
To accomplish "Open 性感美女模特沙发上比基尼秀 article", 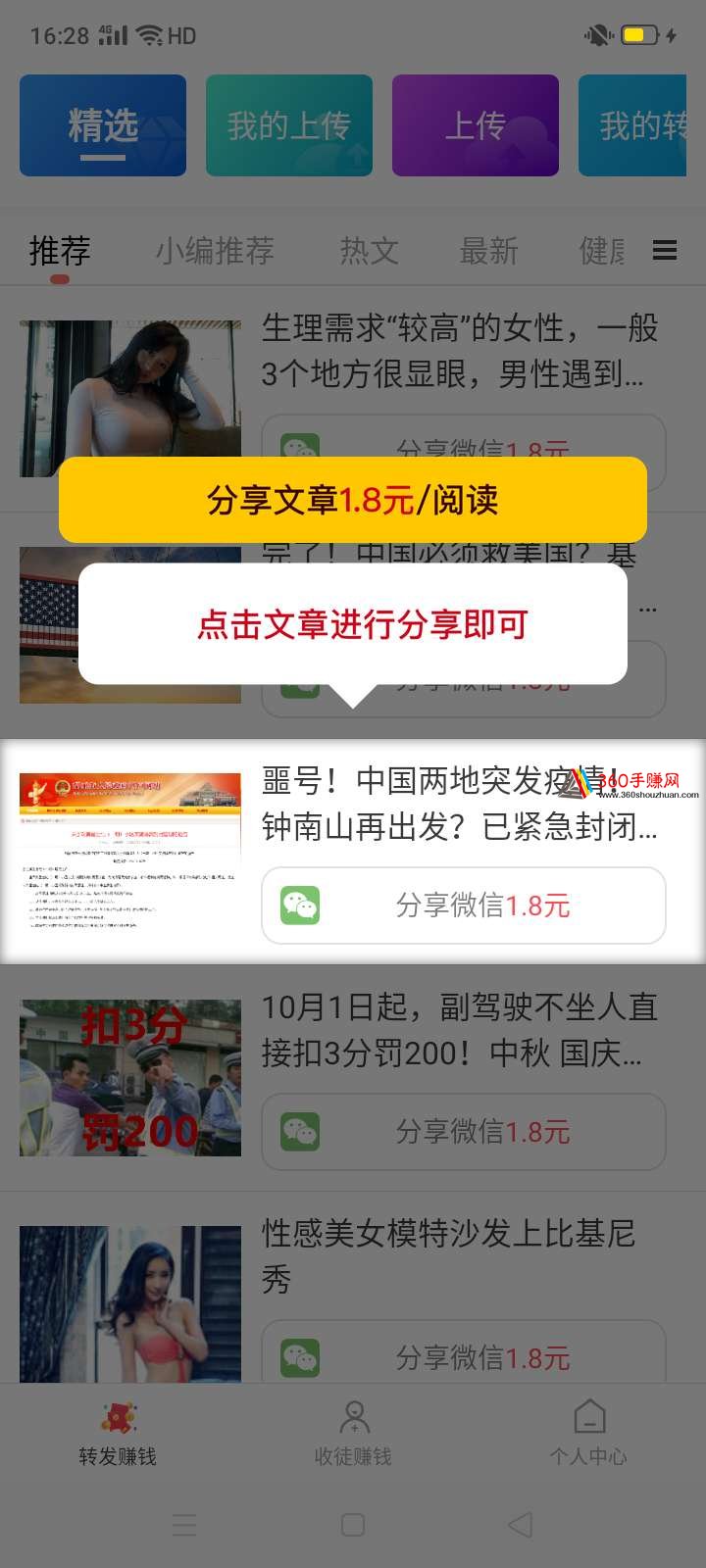I will pyautogui.click(x=449, y=1256).
